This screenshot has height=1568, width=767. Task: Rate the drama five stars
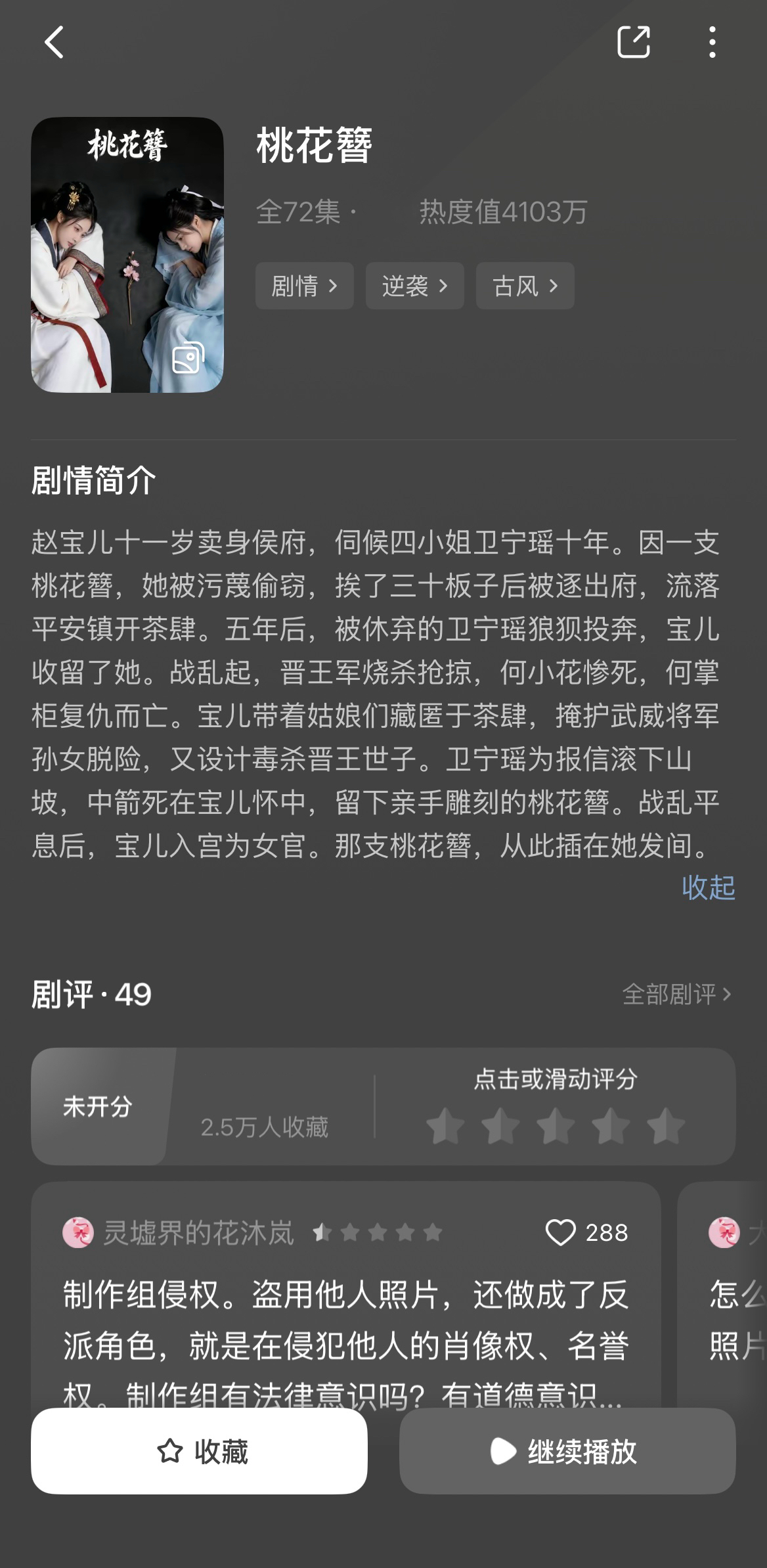click(x=665, y=1126)
